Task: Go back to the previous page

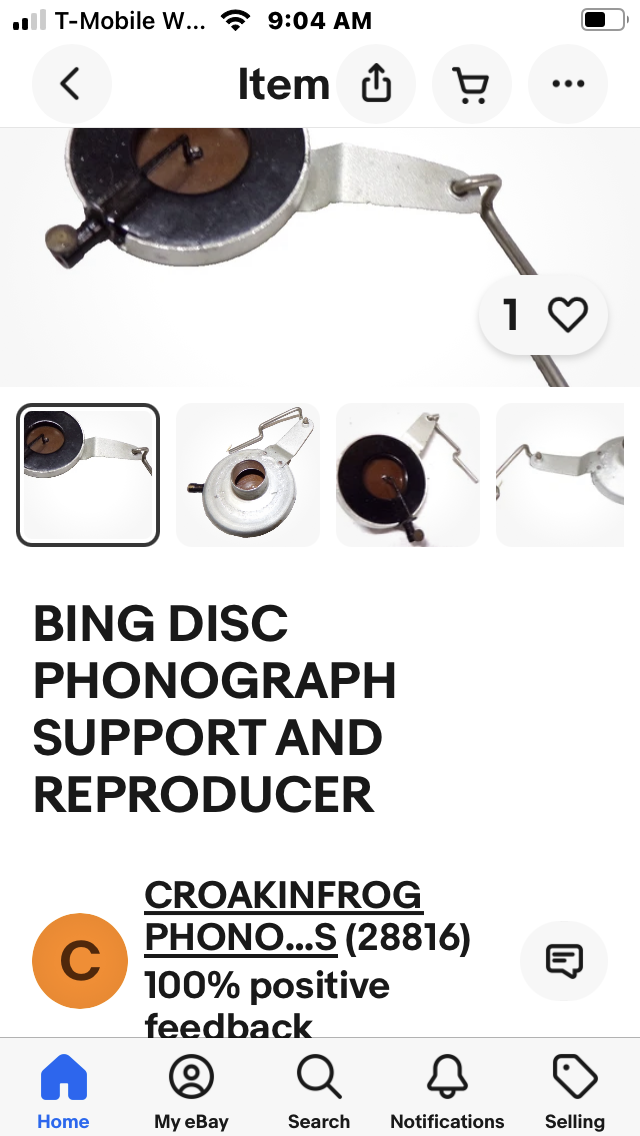Action: click(71, 85)
